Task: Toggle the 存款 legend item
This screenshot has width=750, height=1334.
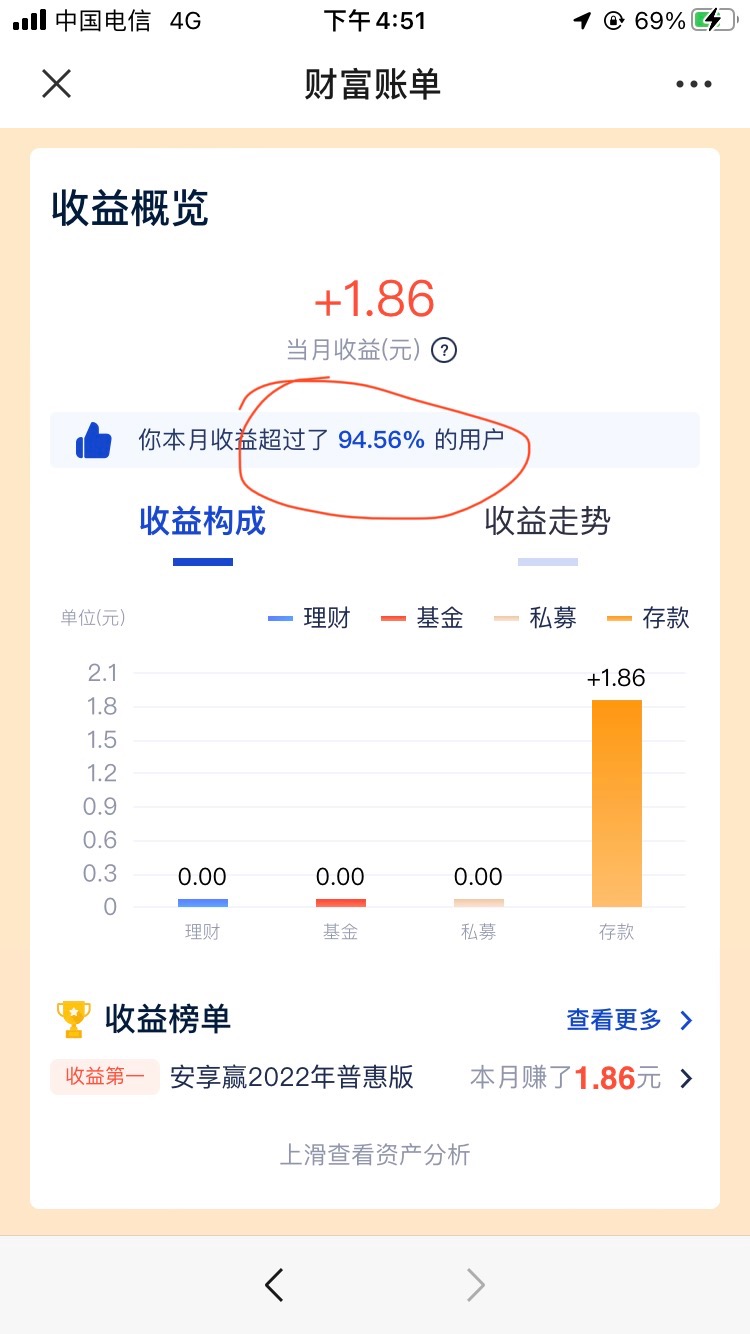Action: pos(648,618)
